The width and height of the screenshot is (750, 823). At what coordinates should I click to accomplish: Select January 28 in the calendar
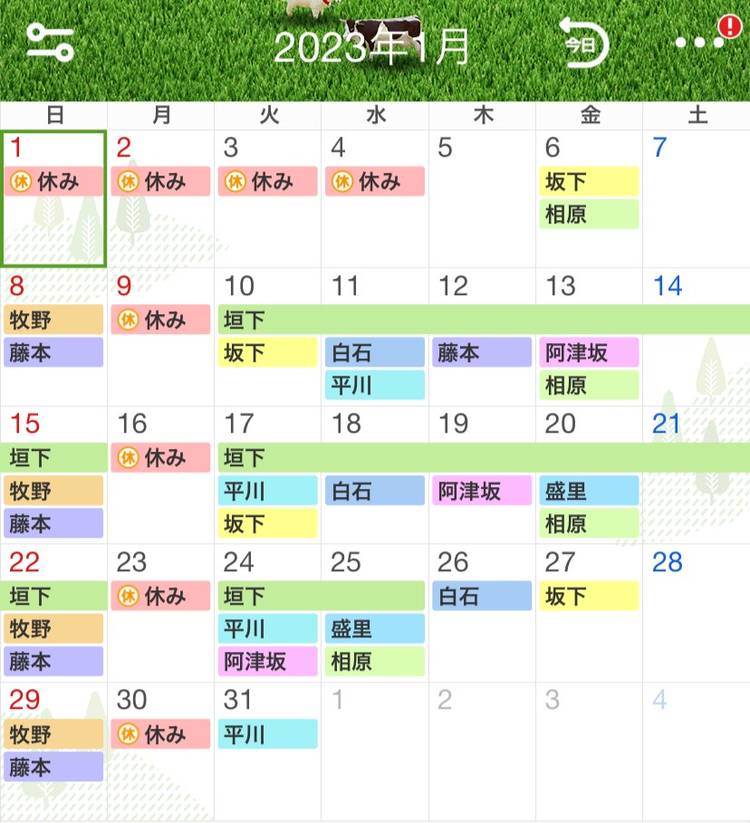coord(696,610)
